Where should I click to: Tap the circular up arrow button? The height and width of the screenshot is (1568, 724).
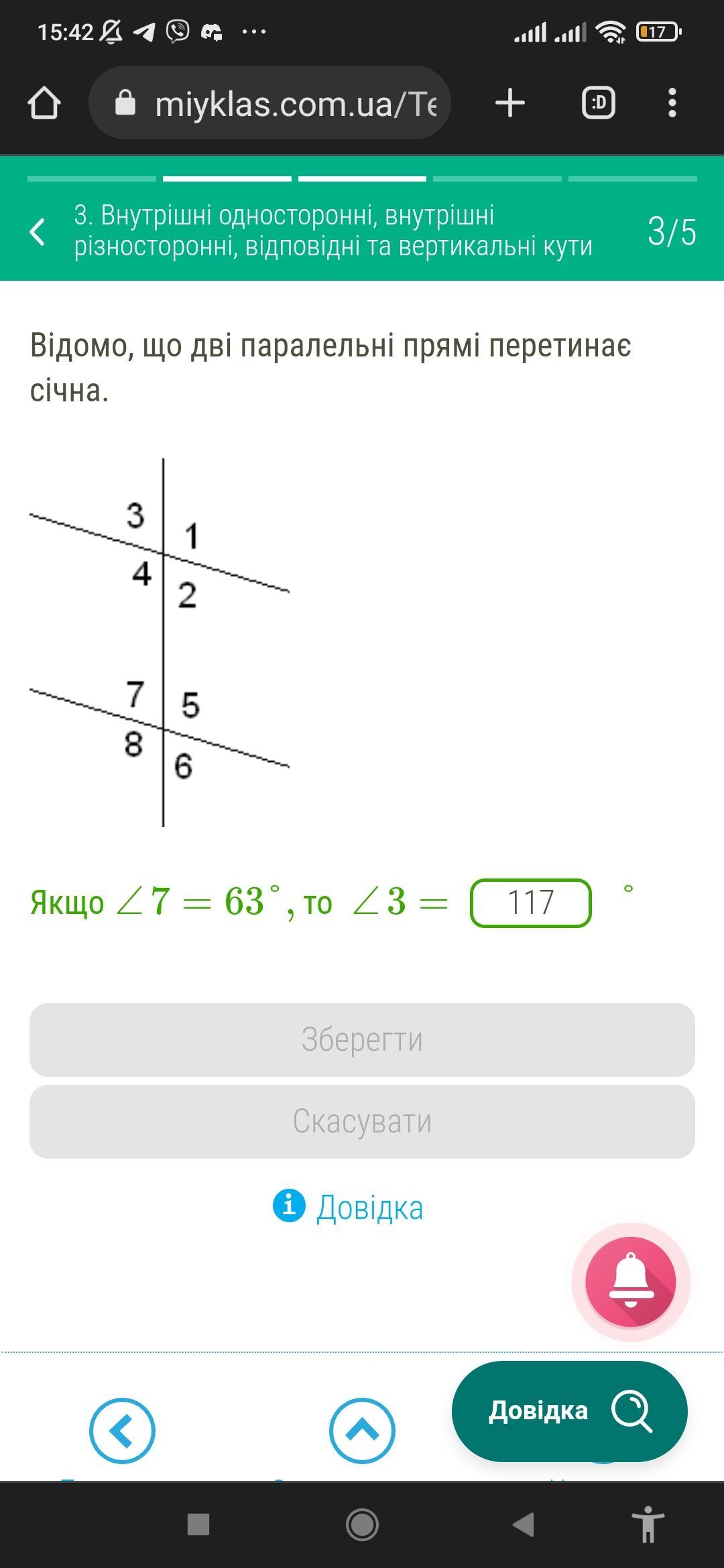click(x=362, y=1431)
